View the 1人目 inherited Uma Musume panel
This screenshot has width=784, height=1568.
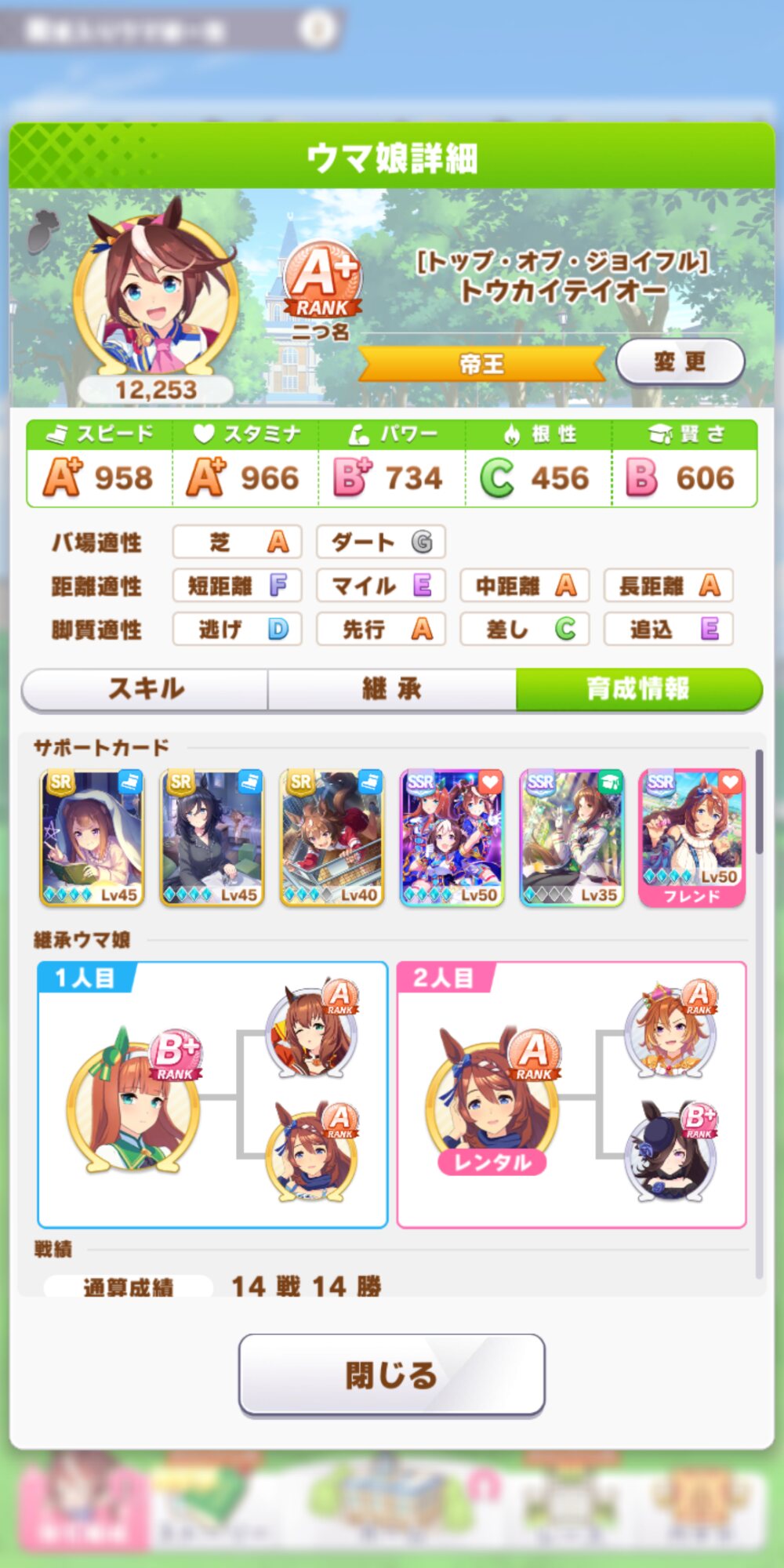pyautogui.click(x=212, y=1094)
